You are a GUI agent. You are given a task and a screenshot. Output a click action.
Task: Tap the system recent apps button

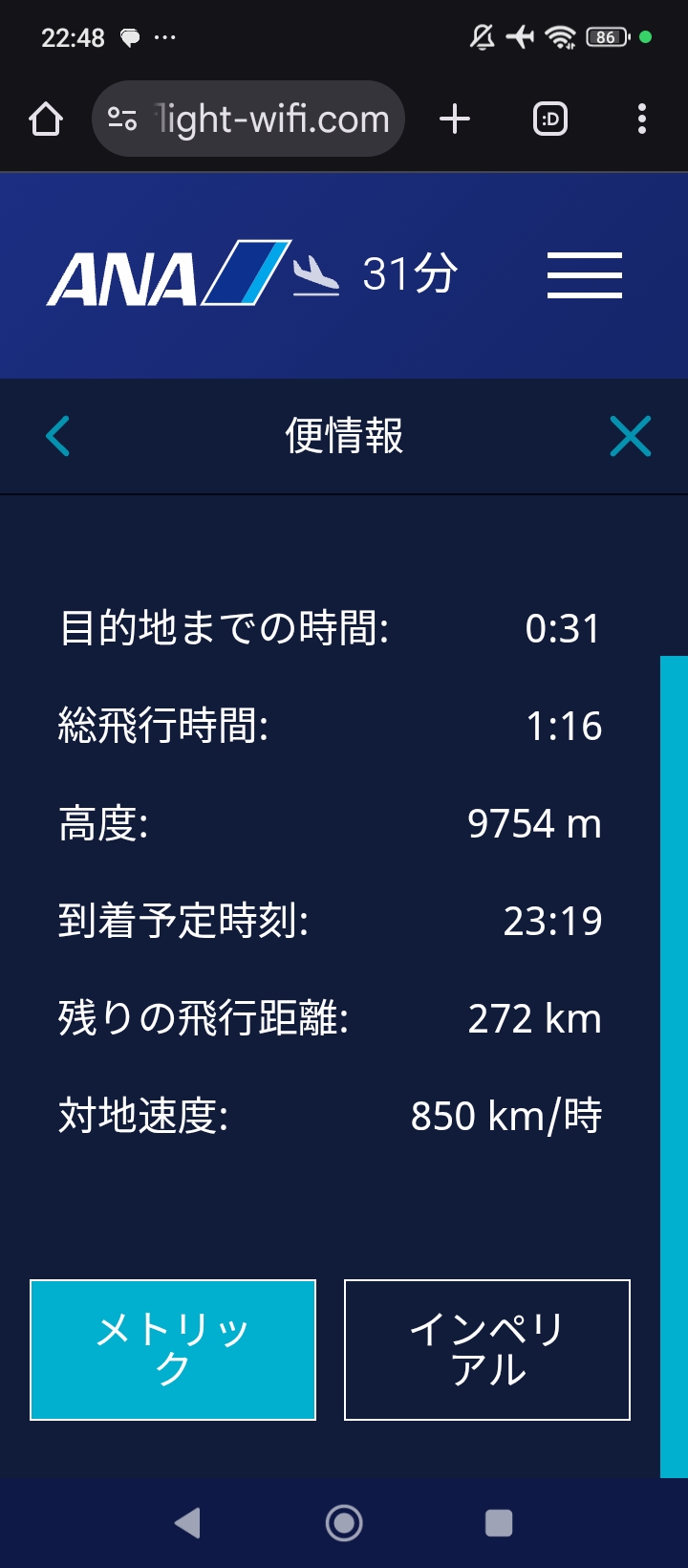[499, 1523]
